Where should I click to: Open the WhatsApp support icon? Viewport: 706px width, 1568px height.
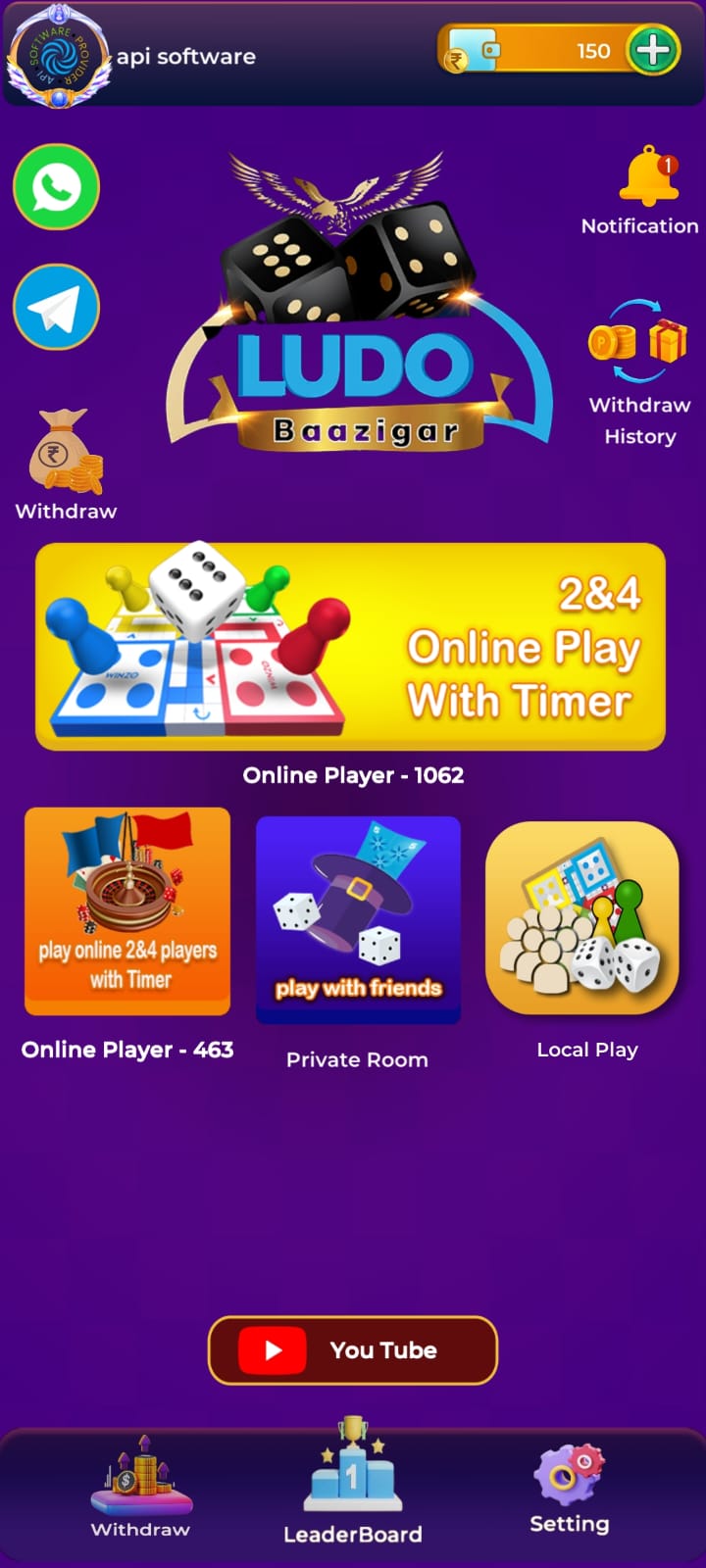point(57,187)
